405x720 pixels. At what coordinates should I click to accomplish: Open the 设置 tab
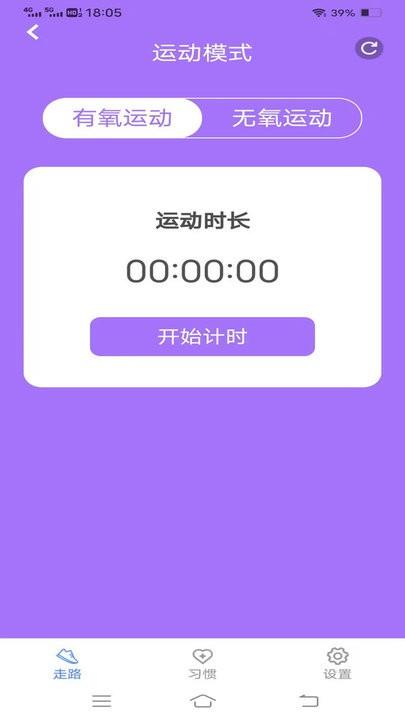click(338, 664)
